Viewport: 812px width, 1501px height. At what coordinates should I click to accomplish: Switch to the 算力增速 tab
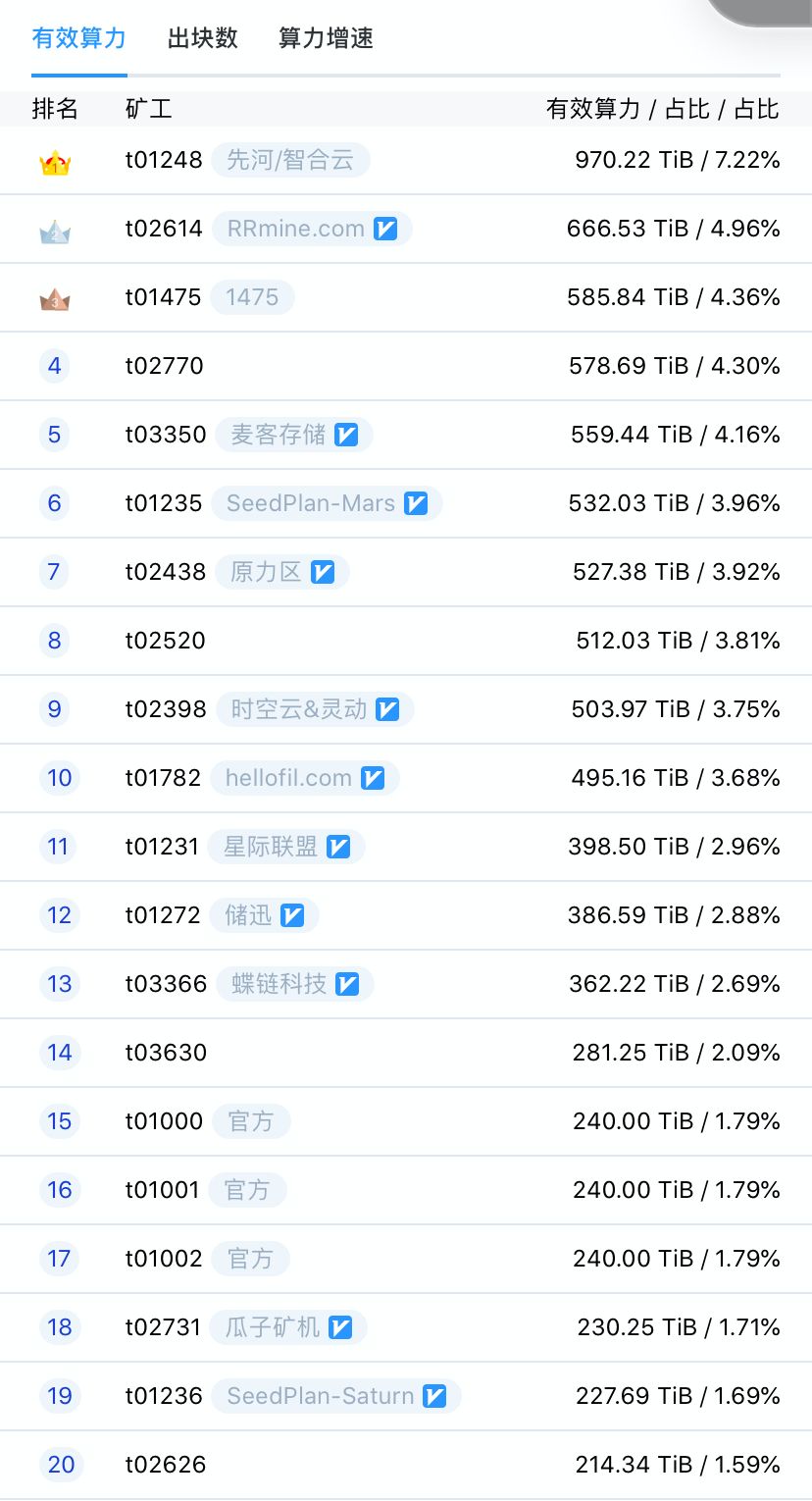[326, 38]
